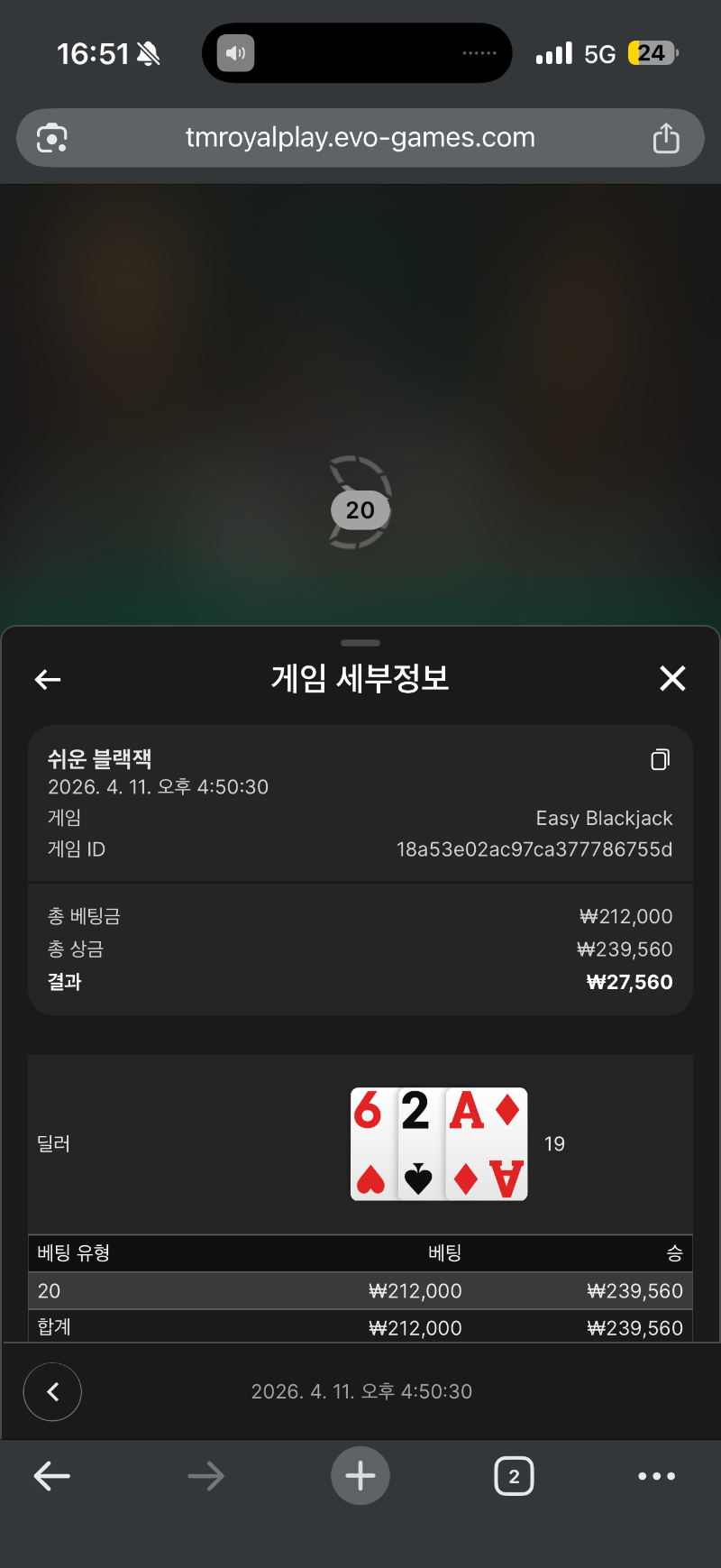The image size is (721, 1568).
Task: Go back from game details panel
Action: (x=48, y=680)
